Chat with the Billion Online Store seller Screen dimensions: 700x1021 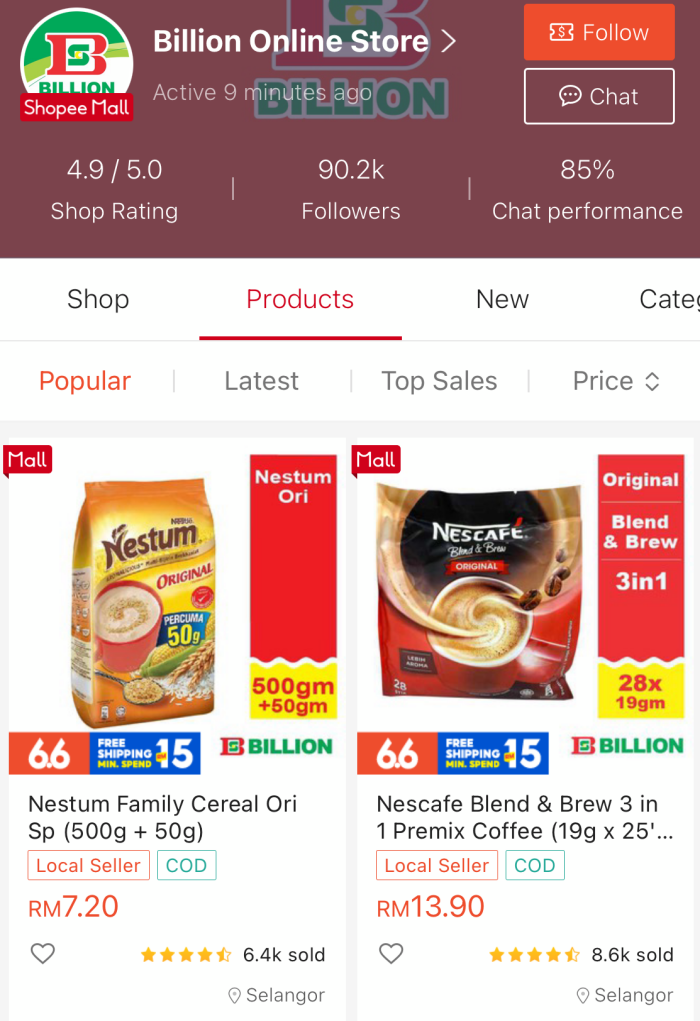coord(598,96)
